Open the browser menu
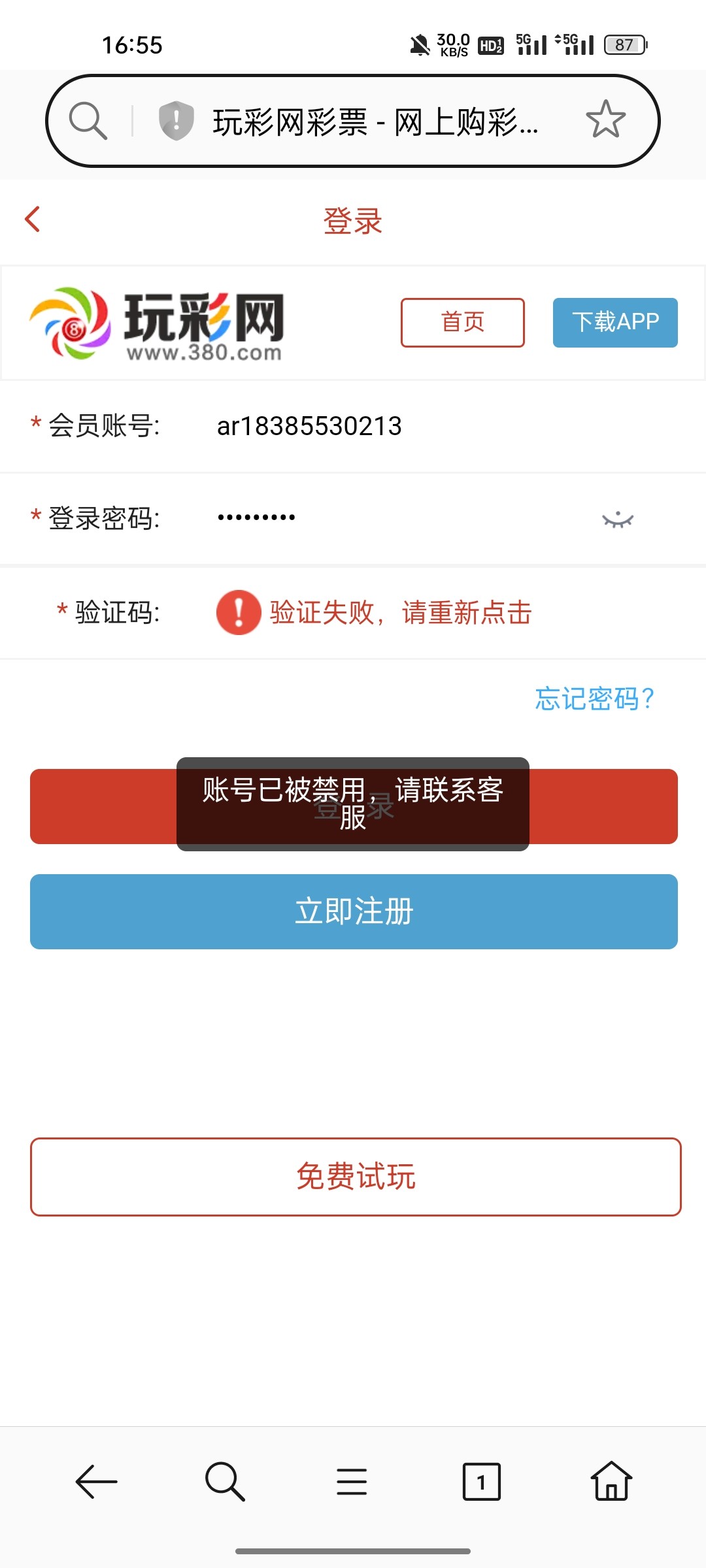Screen dimensions: 706x1568 click(x=352, y=1481)
